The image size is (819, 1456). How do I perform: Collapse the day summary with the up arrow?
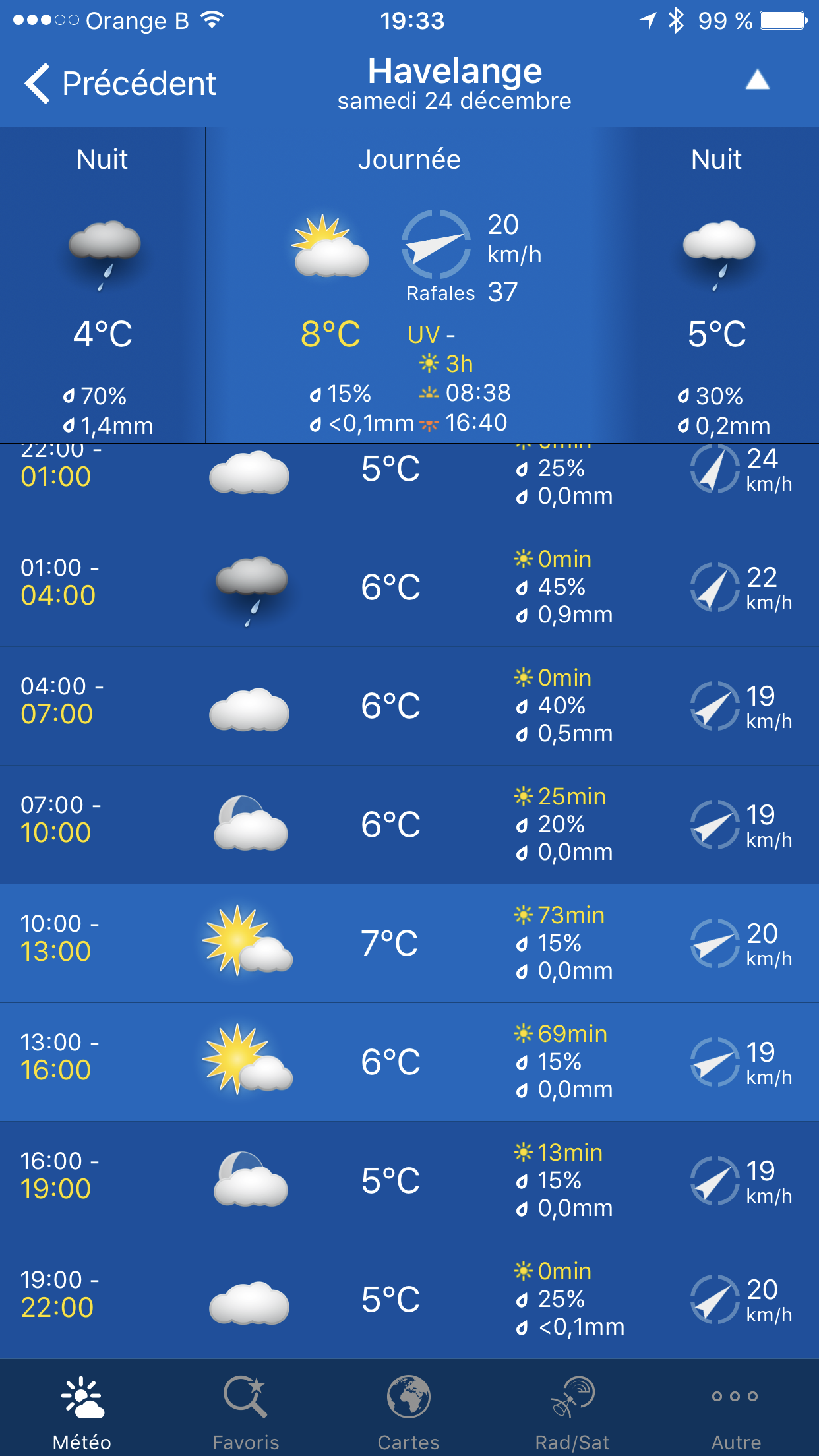click(758, 80)
